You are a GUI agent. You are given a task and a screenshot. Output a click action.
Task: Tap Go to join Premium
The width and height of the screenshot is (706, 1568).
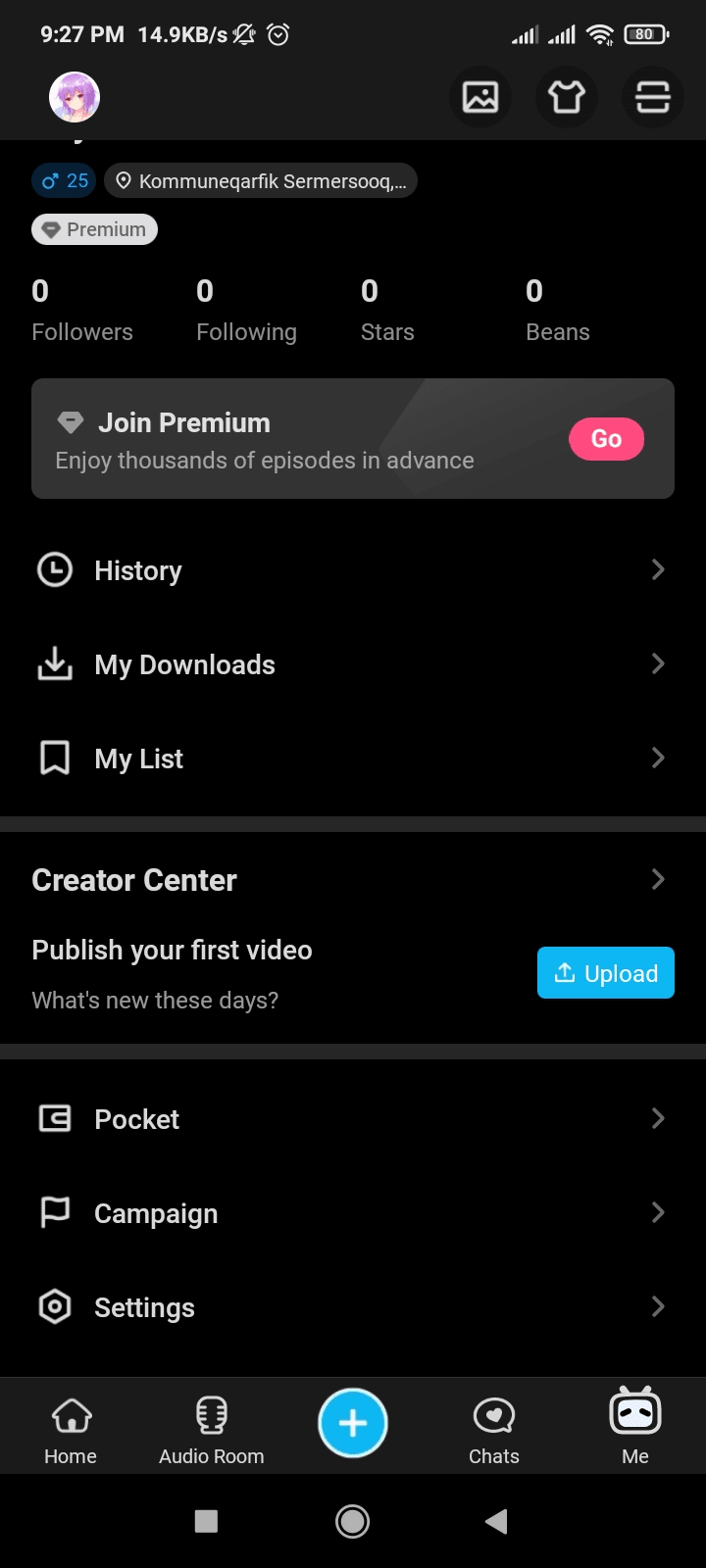[x=606, y=438]
